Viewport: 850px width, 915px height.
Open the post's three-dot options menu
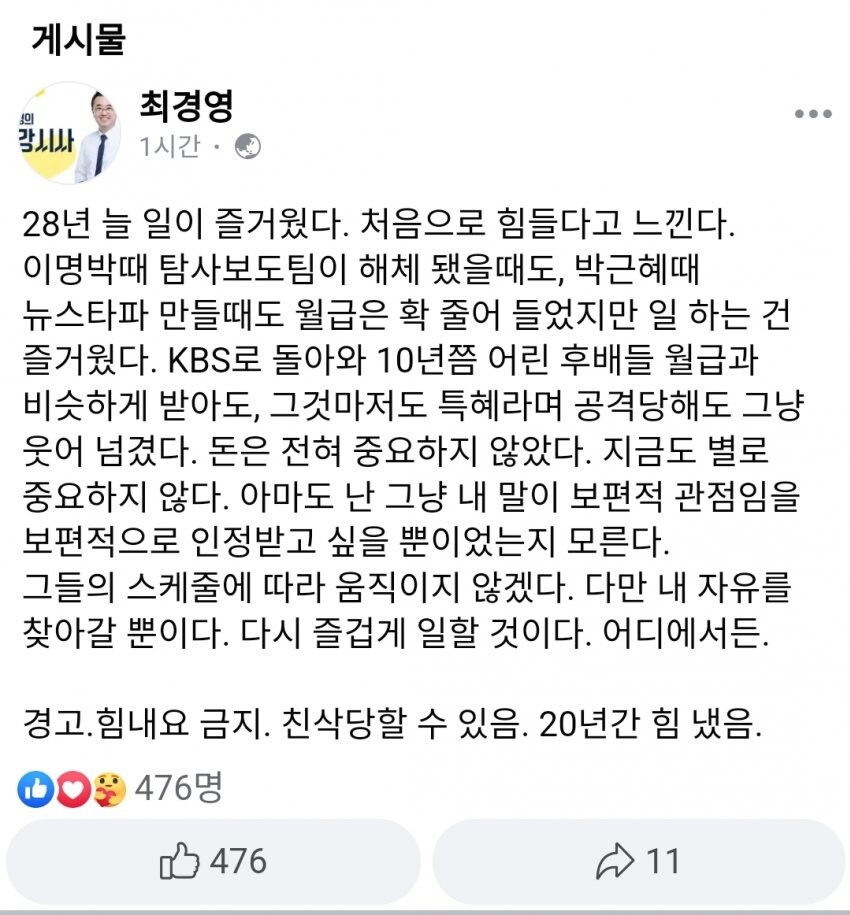812,115
